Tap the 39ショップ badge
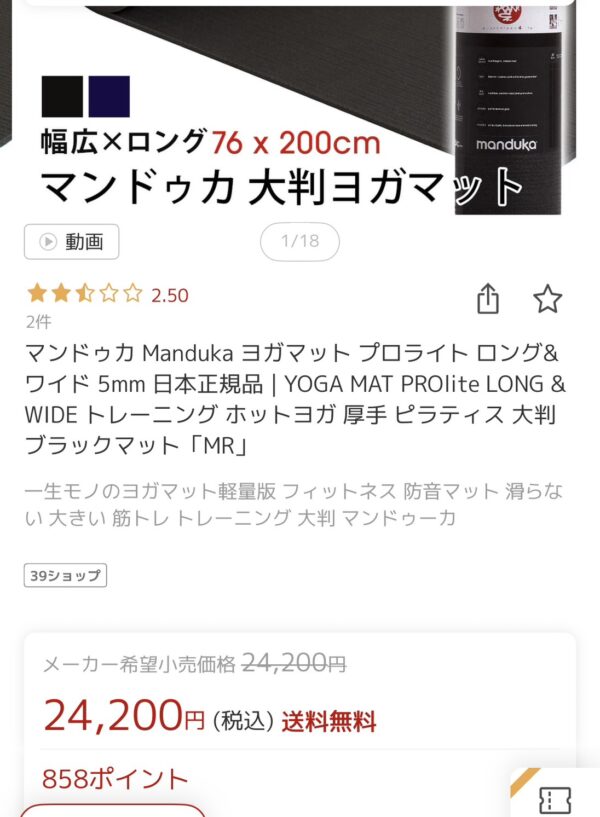 pyautogui.click(x=65, y=576)
